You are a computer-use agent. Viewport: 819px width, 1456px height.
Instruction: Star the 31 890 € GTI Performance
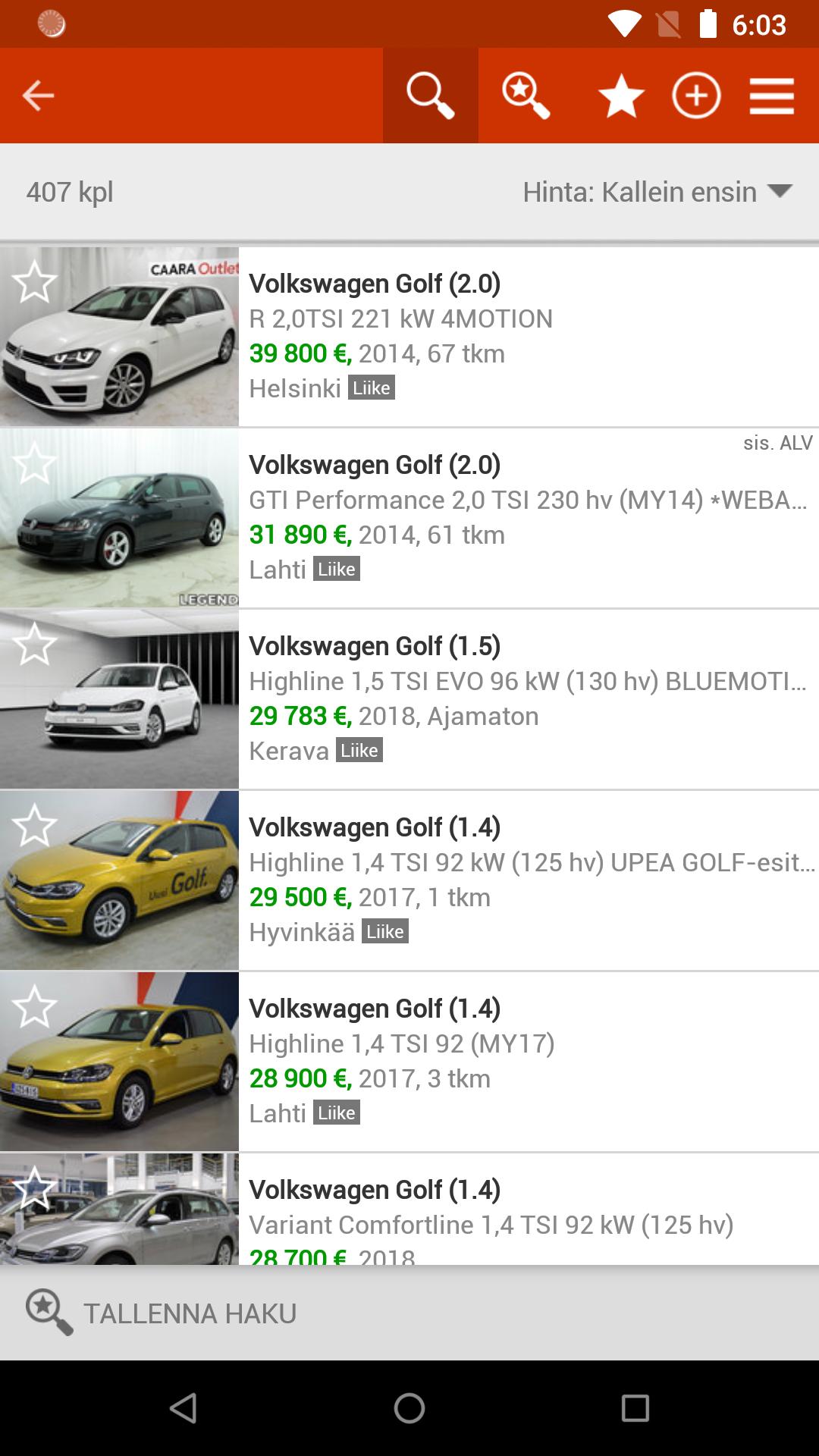pos(35,463)
